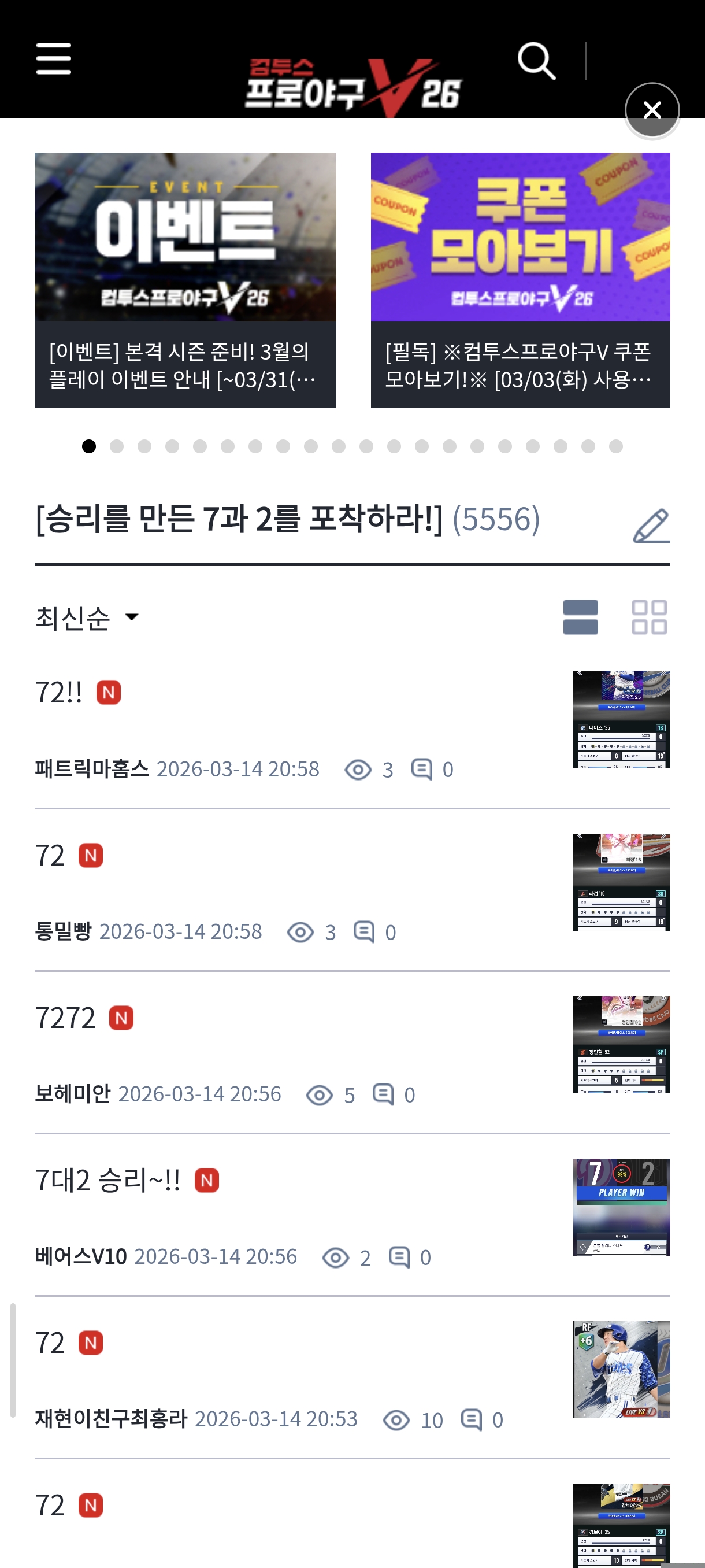Open the 쿠폰 모아보기 banner card
The height and width of the screenshot is (1568, 705).
pos(520,280)
